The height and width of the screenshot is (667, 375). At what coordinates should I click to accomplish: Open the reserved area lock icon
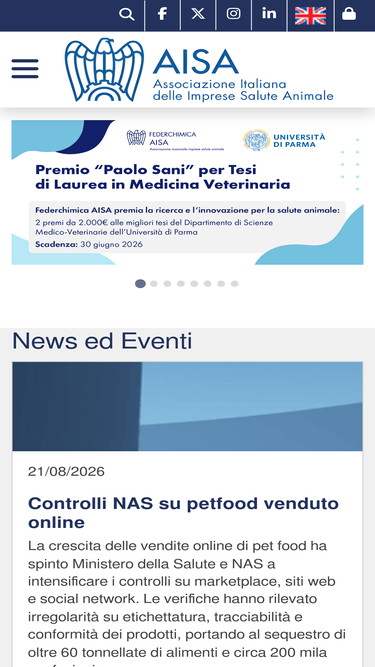point(349,14)
